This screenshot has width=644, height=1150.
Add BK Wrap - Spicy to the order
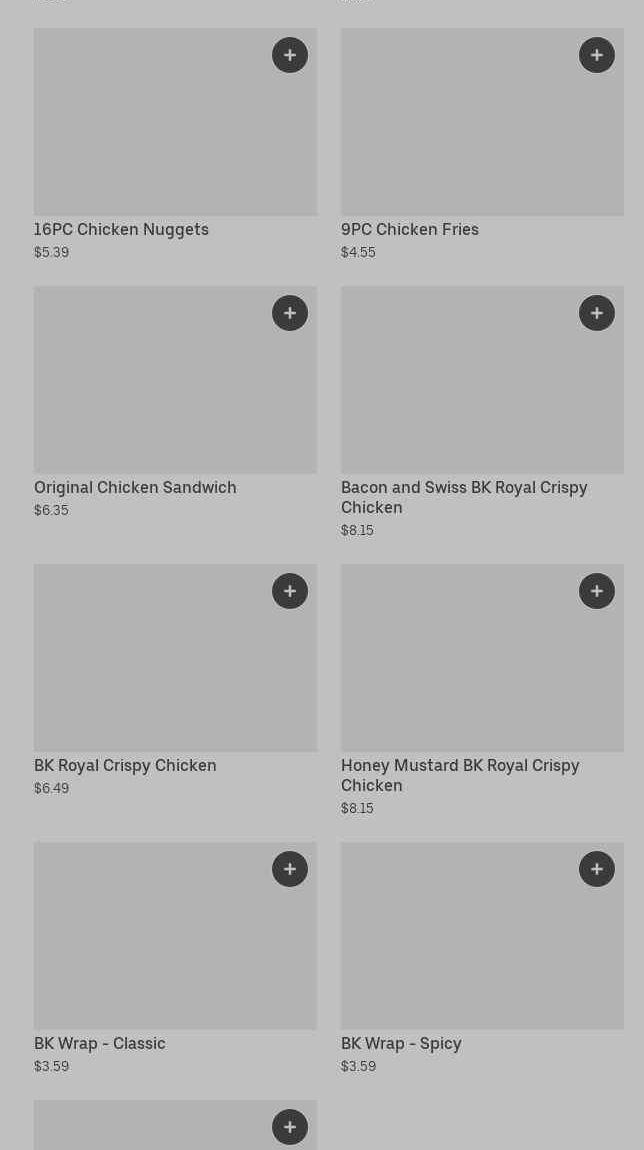point(597,869)
